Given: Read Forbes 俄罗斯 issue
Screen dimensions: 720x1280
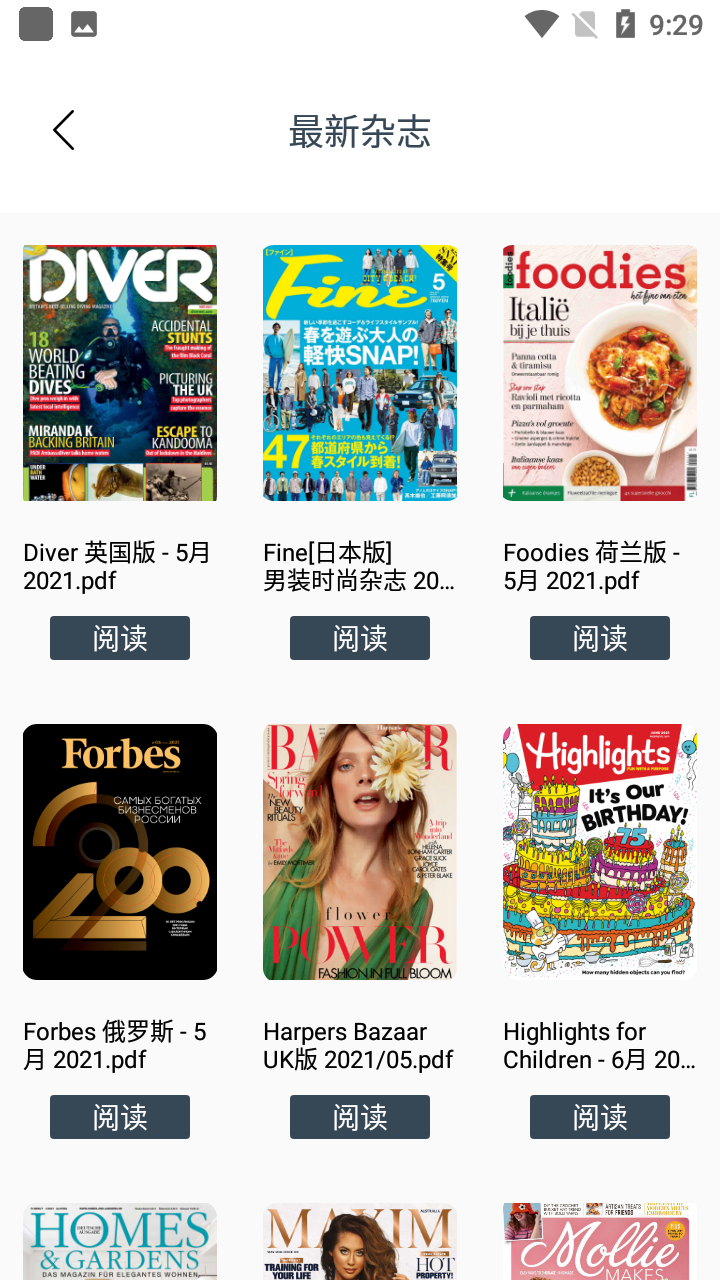Looking at the screenshot, I should click(120, 1117).
